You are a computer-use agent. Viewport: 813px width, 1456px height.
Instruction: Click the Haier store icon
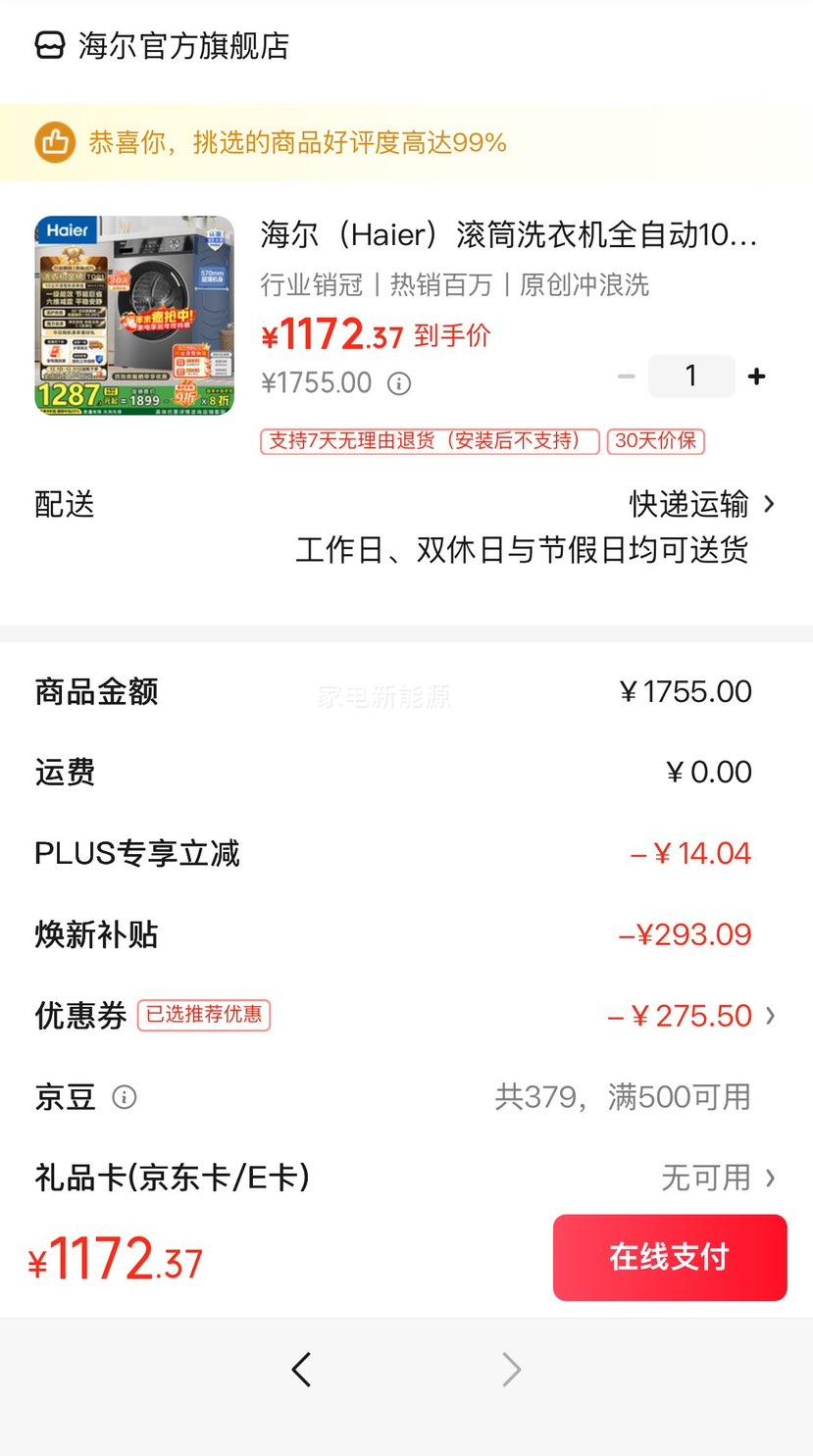[47, 45]
